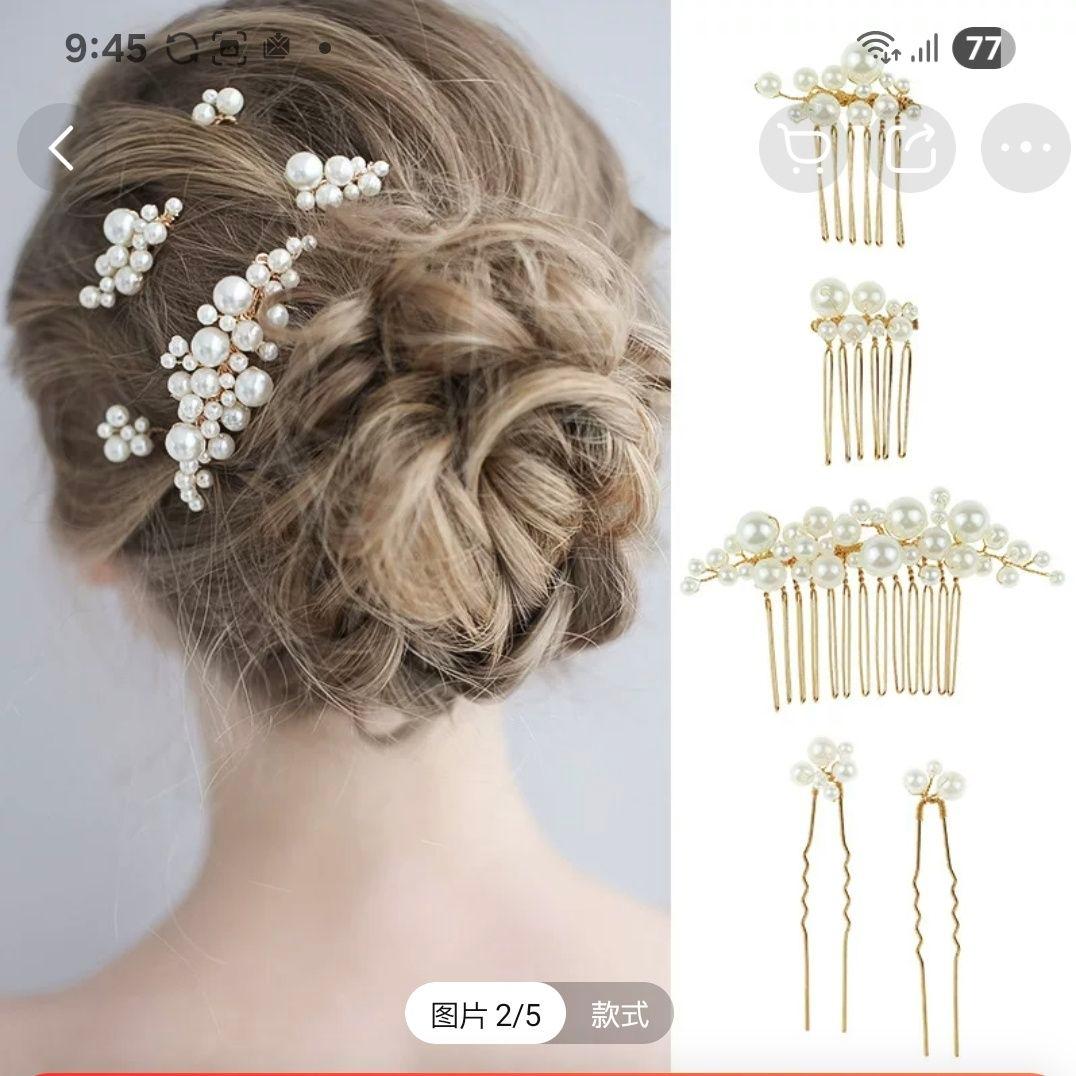This screenshot has height=1076, width=1076.
Task: Open the three-dot overflow menu
Action: coord(1025,148)
